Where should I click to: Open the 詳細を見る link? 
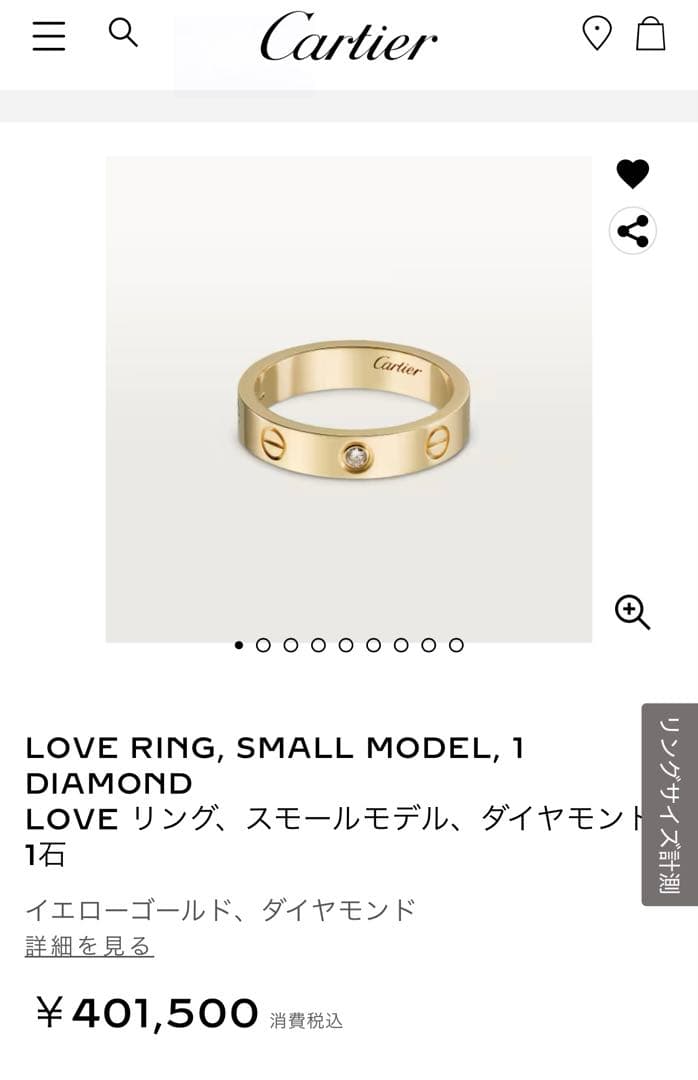pos(89,946)
